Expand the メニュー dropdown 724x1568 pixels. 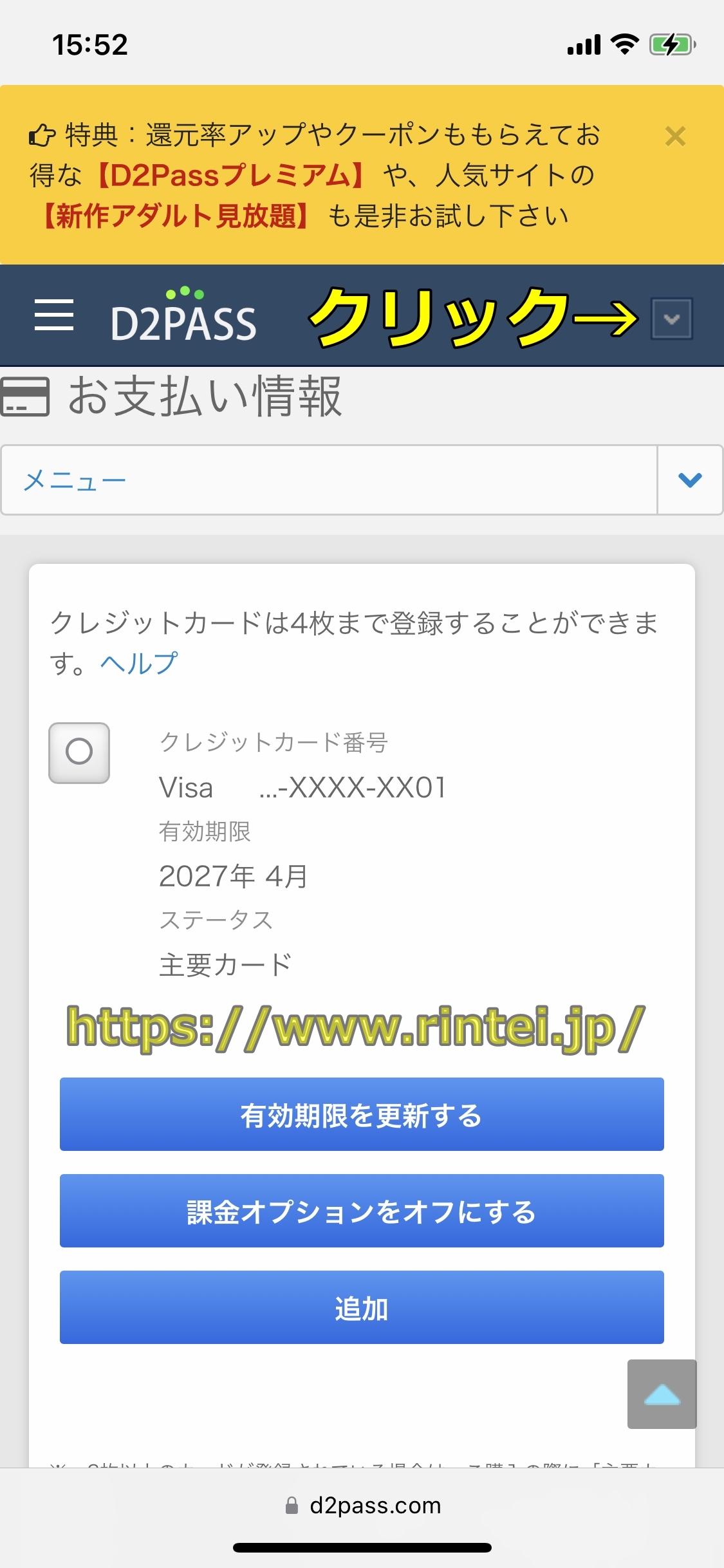click(x=689, y=480)
